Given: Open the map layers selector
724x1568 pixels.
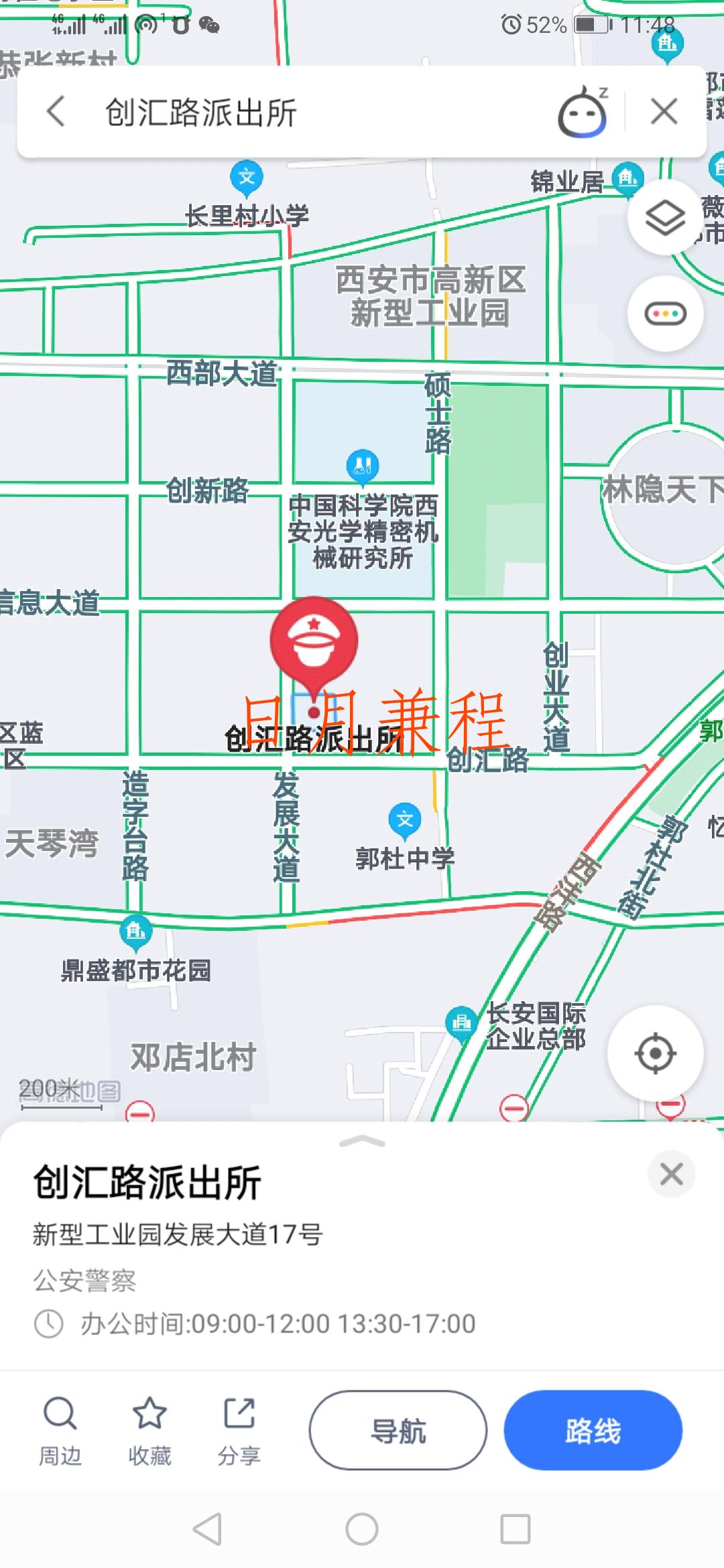Looking at the screenshot, I should 664,217.
